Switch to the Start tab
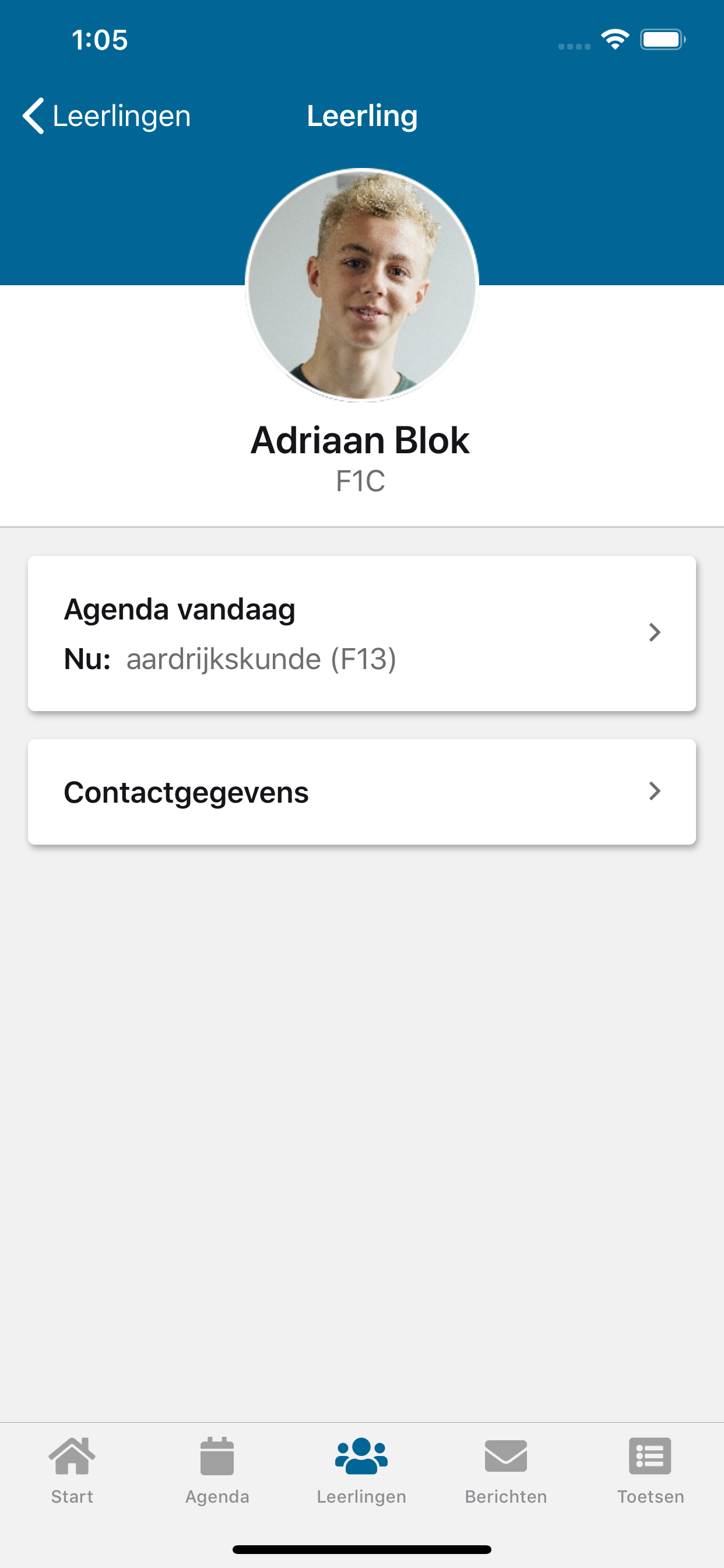The width and height of the screenshot is (724, 1568). (x=72, y=1471)
